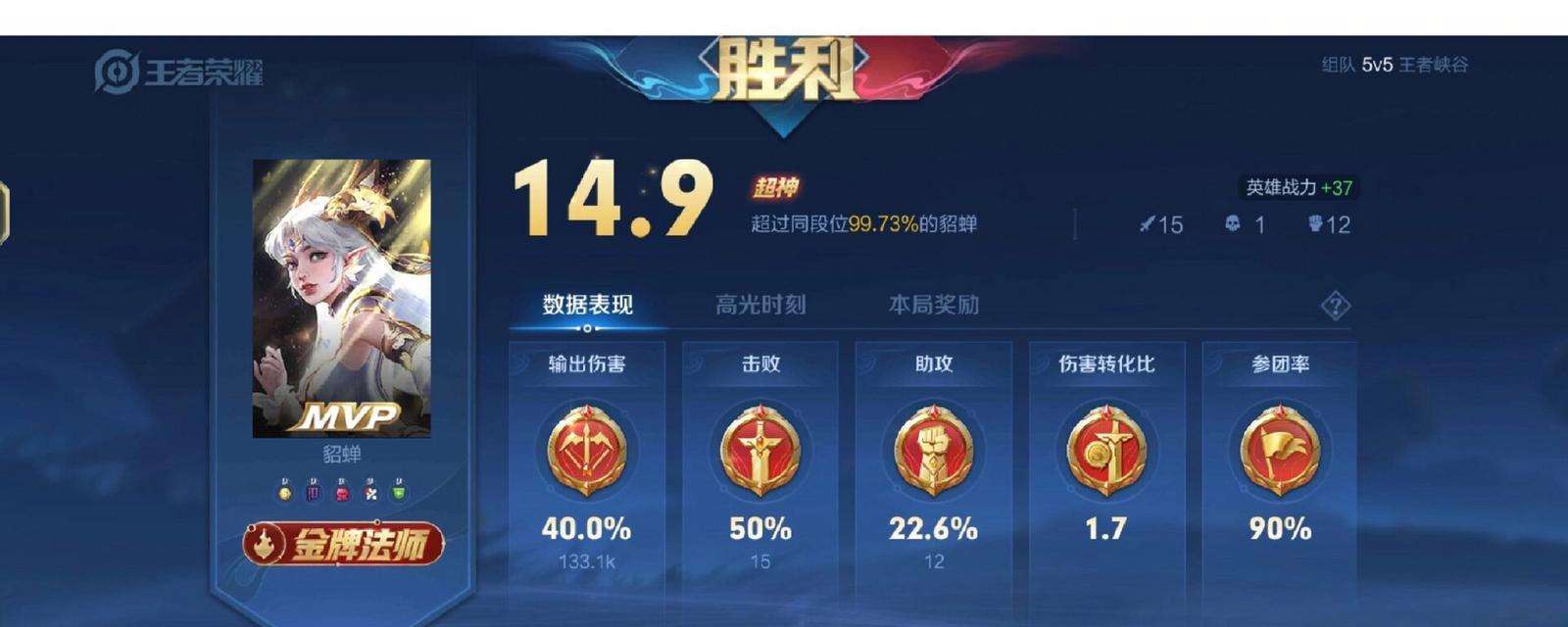The image size is (1568, 627).
Task: Open the 貂蝉 MVP hero card
Action: point(341,299)
